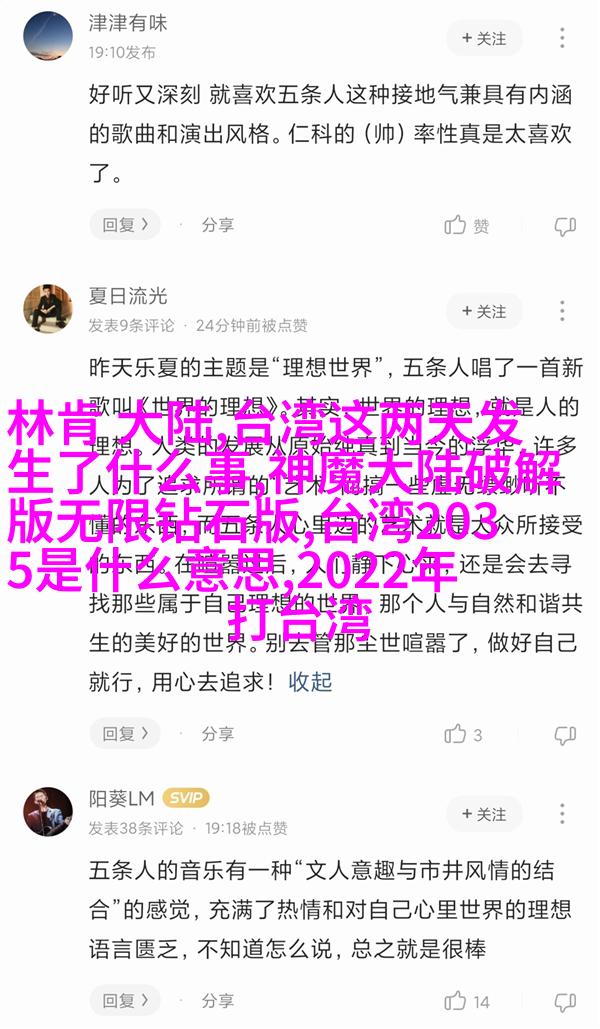The height and width of the screenshot is (1029, 600).
Task: Open 津津有味's profile avatar
Action: pyautogui.click(x=48, y=37)
